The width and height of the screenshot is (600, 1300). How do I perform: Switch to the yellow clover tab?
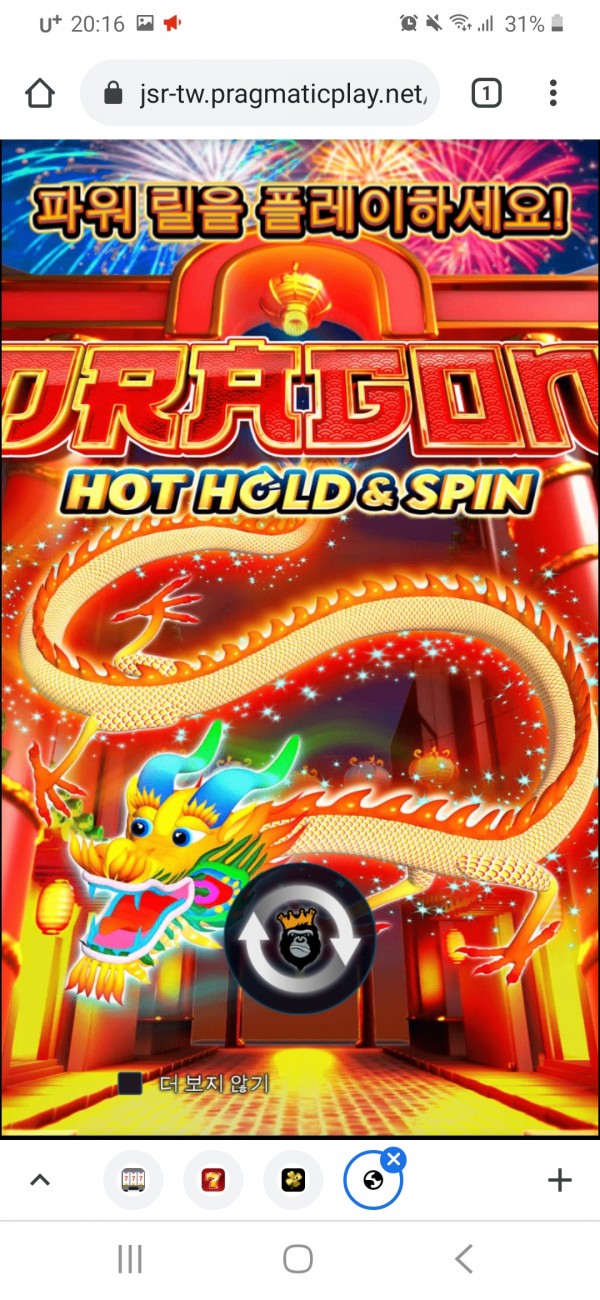tap(293, 1180)
